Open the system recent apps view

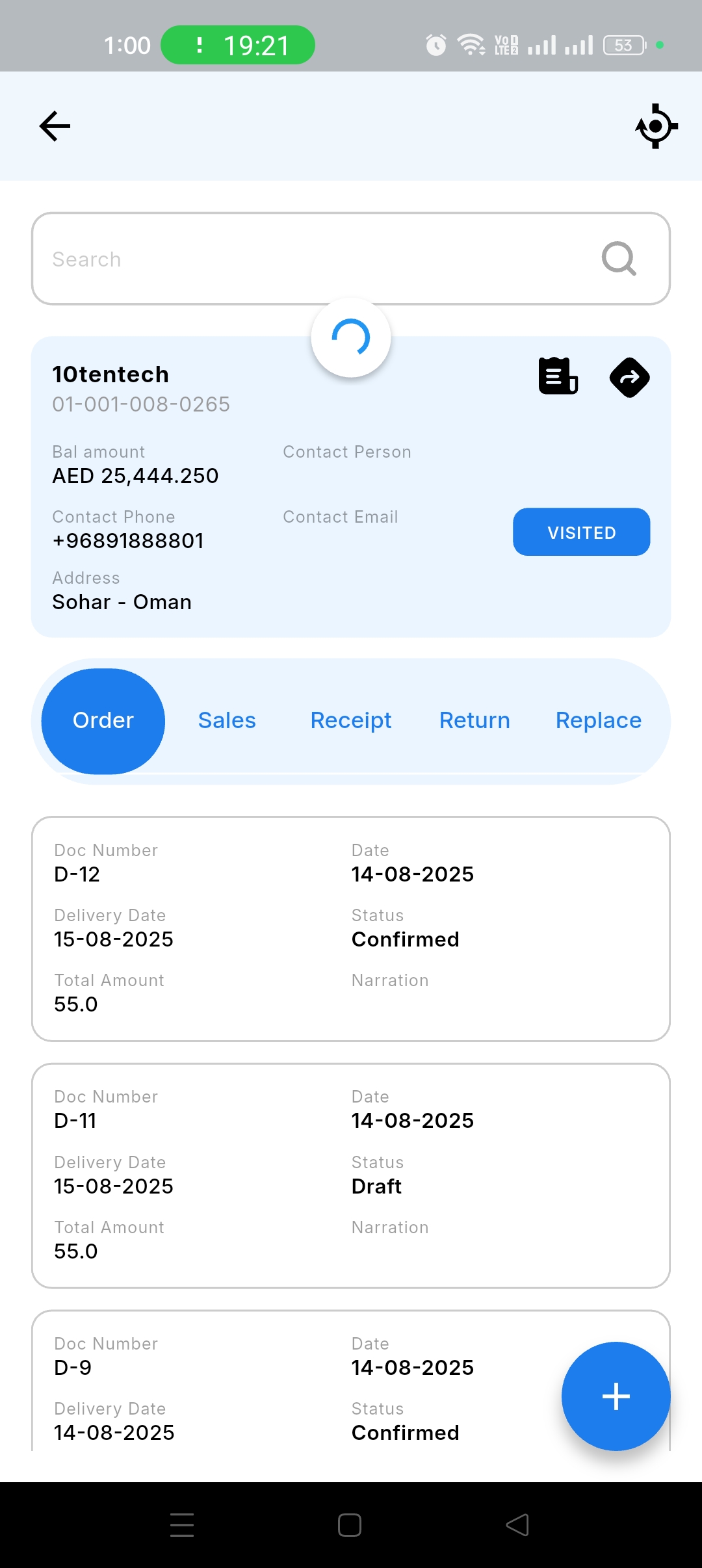pyautogui.click(x=182, y=1525)
